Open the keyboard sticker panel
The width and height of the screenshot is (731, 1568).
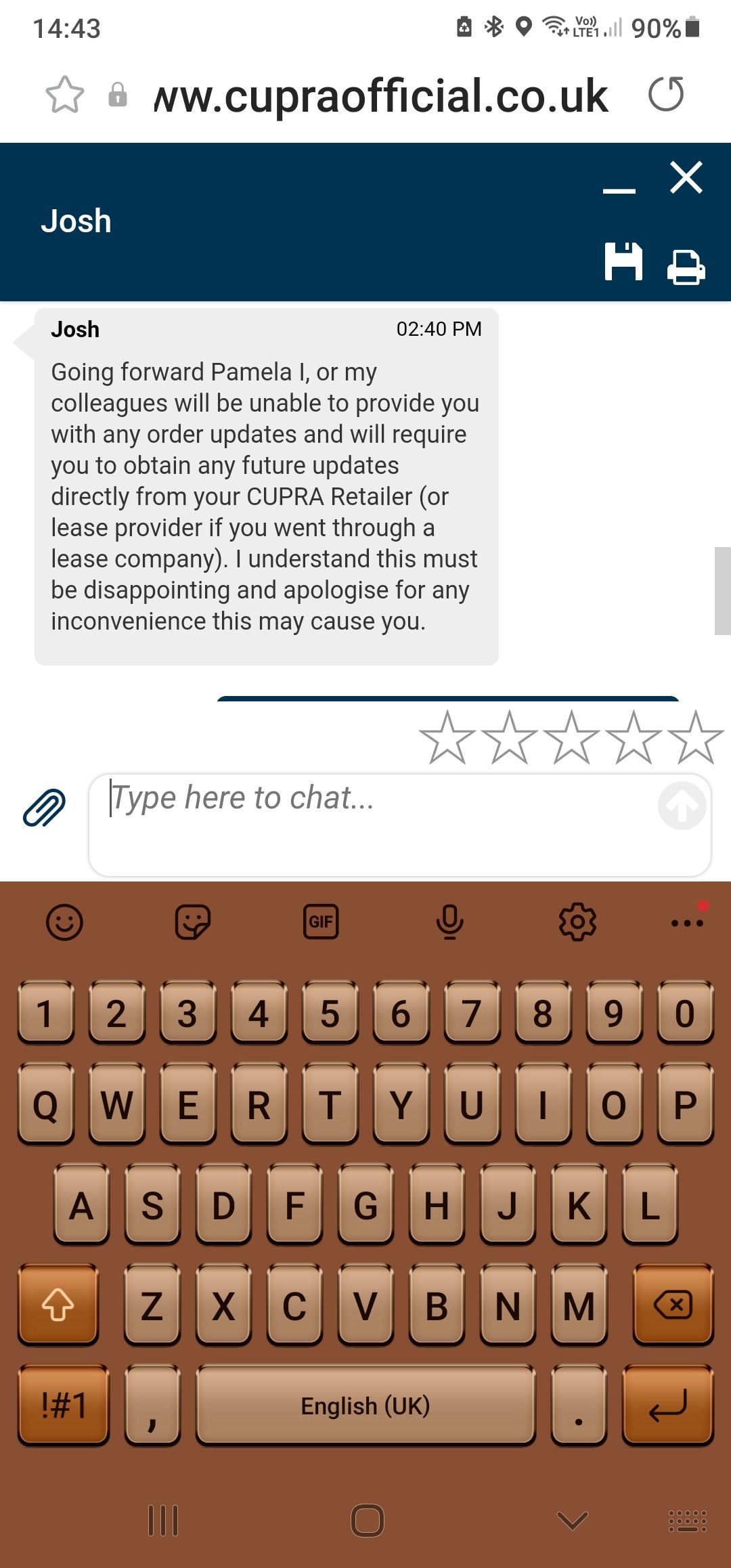coord(193,921)
